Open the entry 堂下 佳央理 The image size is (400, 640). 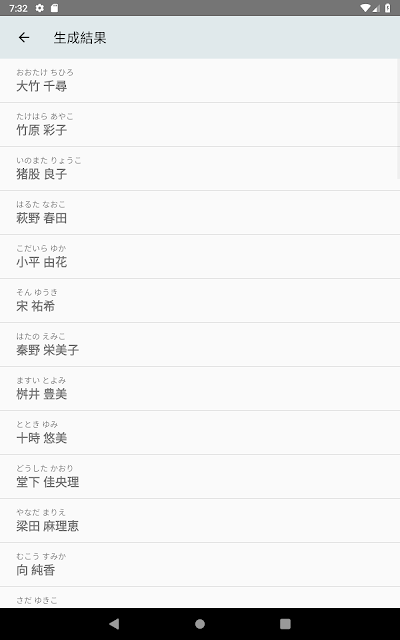[200, 477]
